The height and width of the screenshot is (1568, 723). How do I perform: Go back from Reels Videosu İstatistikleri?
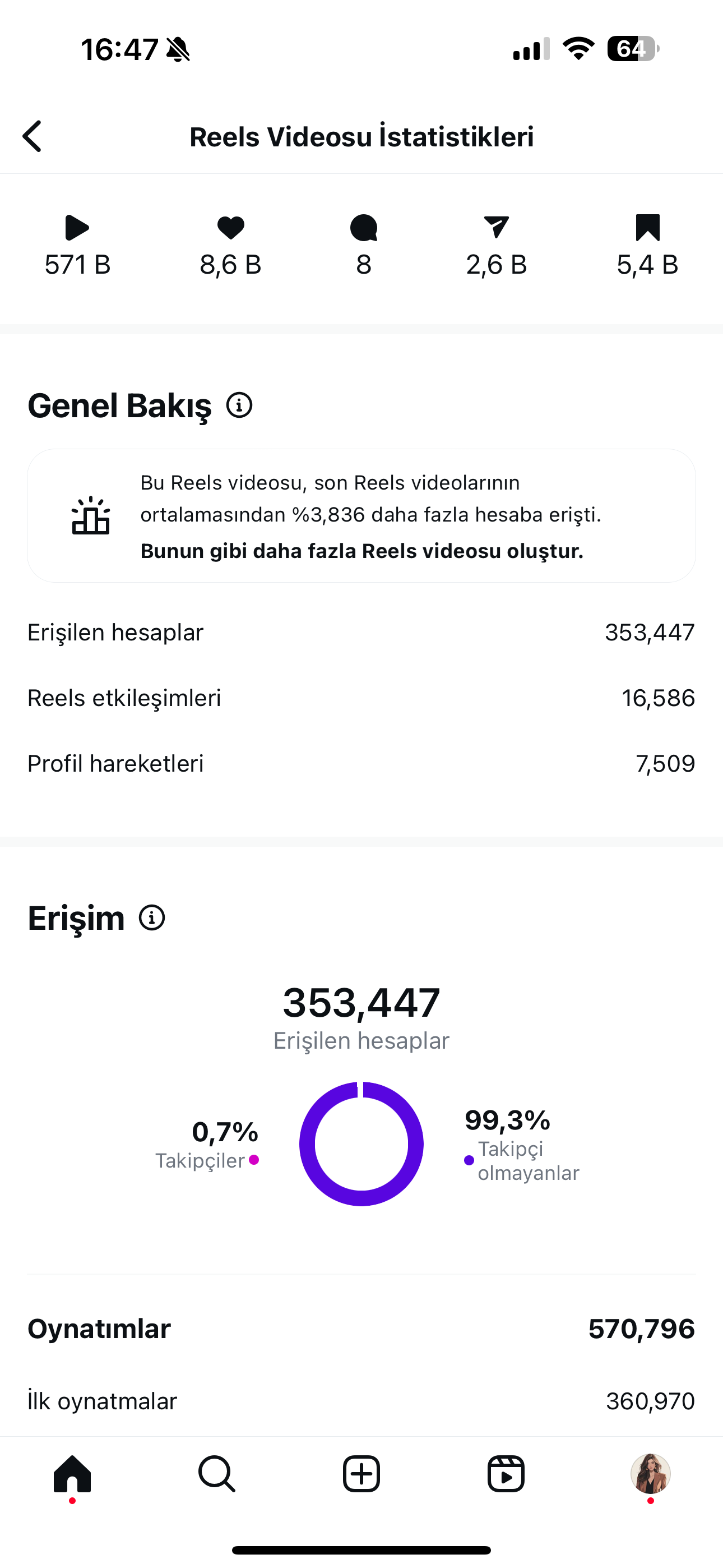coord(33,136)
